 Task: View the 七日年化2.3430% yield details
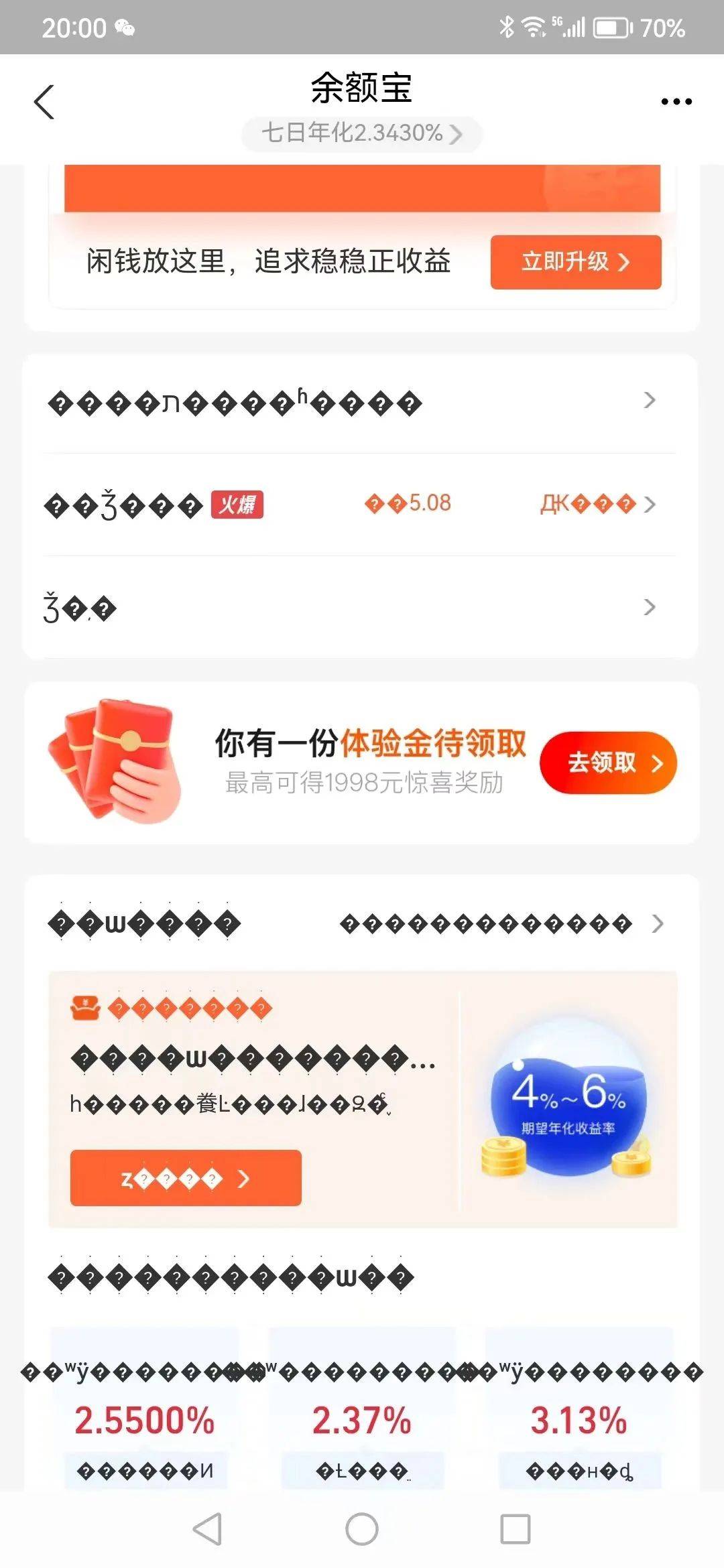[361, 133]
